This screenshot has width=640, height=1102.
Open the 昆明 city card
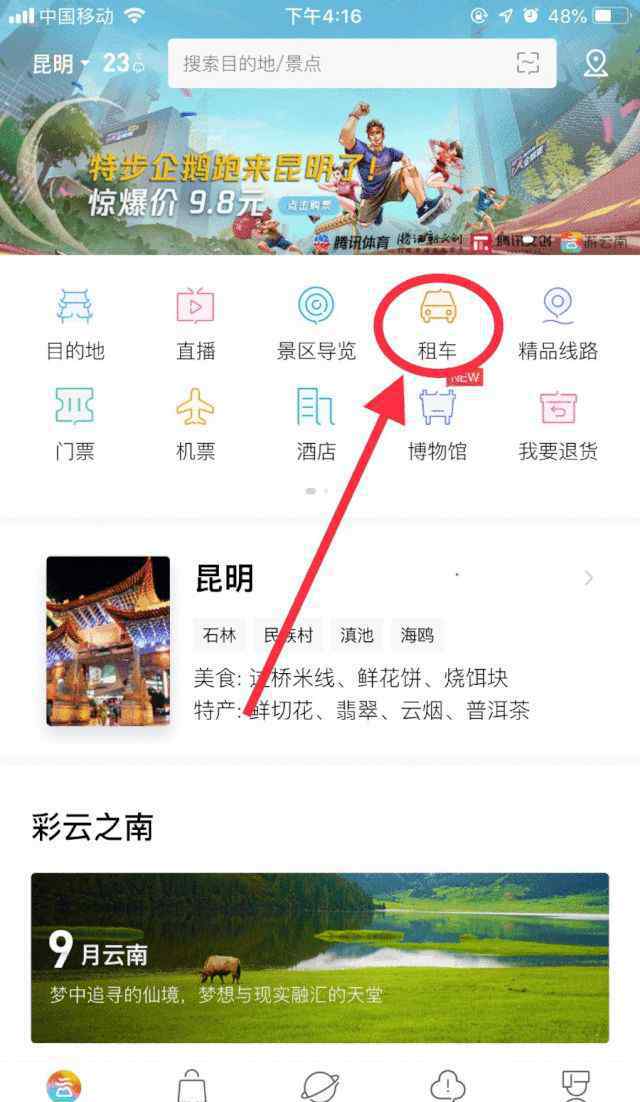[x=320, y=641]
